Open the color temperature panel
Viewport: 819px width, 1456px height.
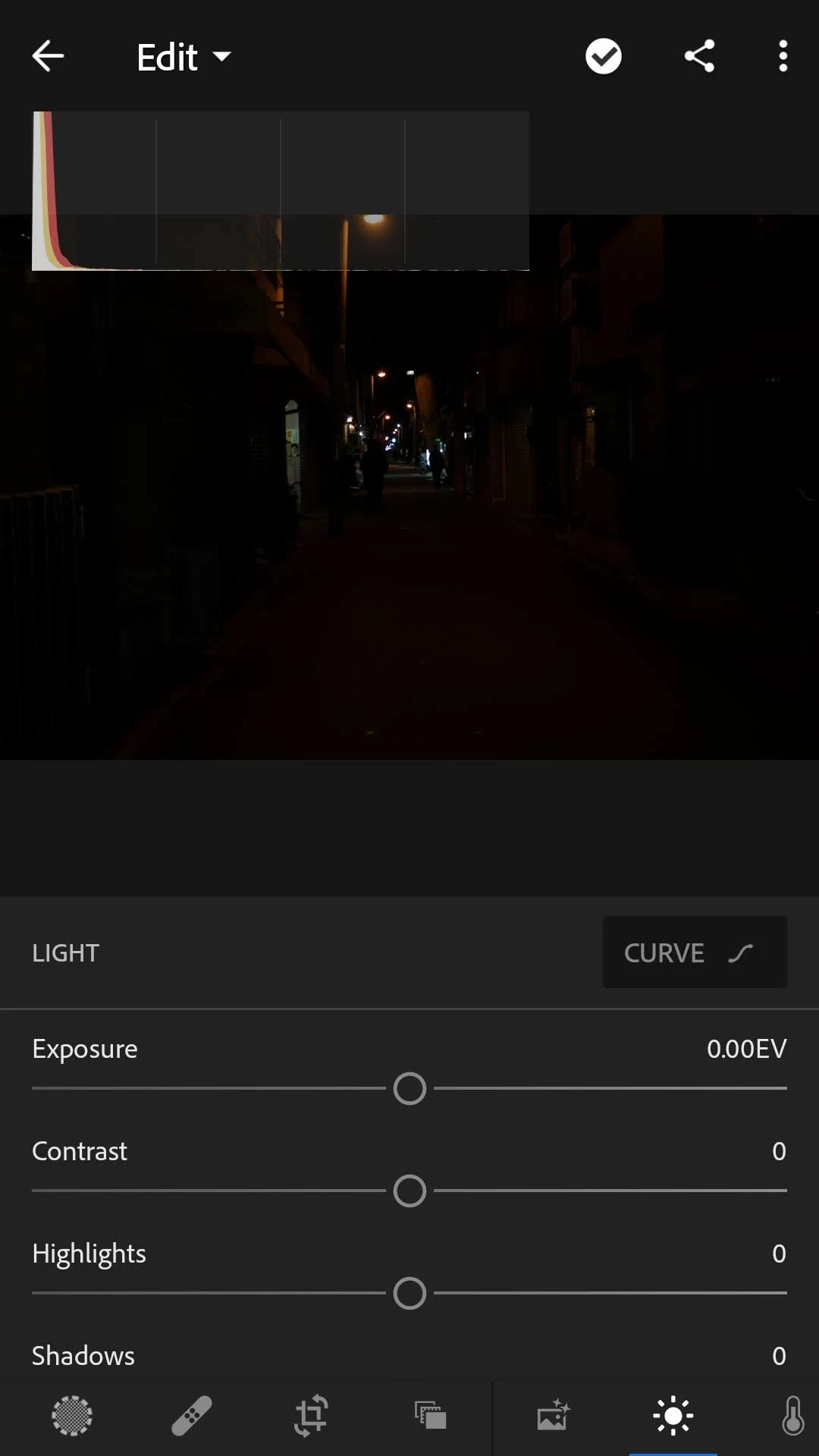click(x=792, y=1416)
